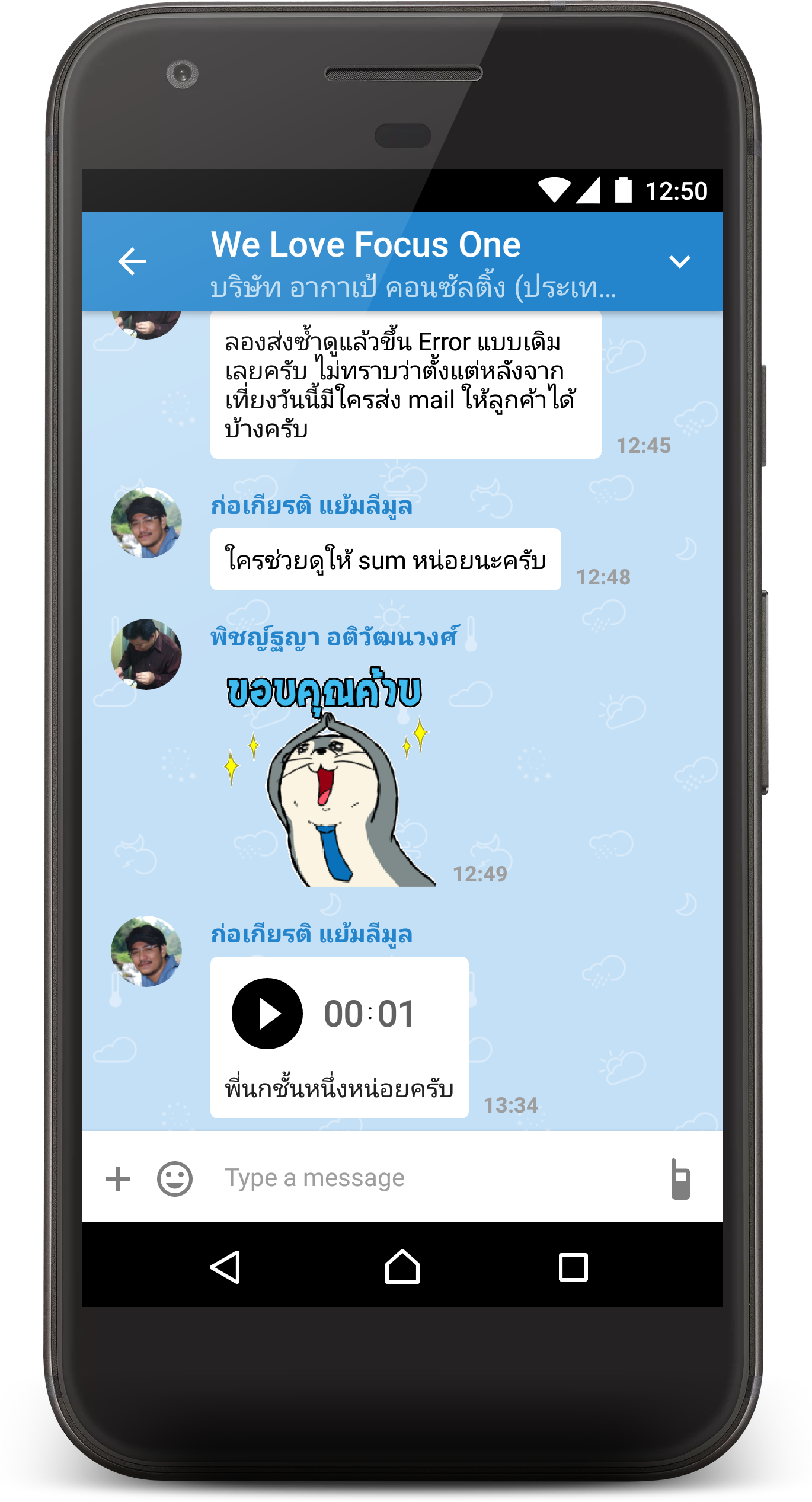Play the 00:01 voice message
This screenshot has height=1502, width=812.
[267, 1014]
